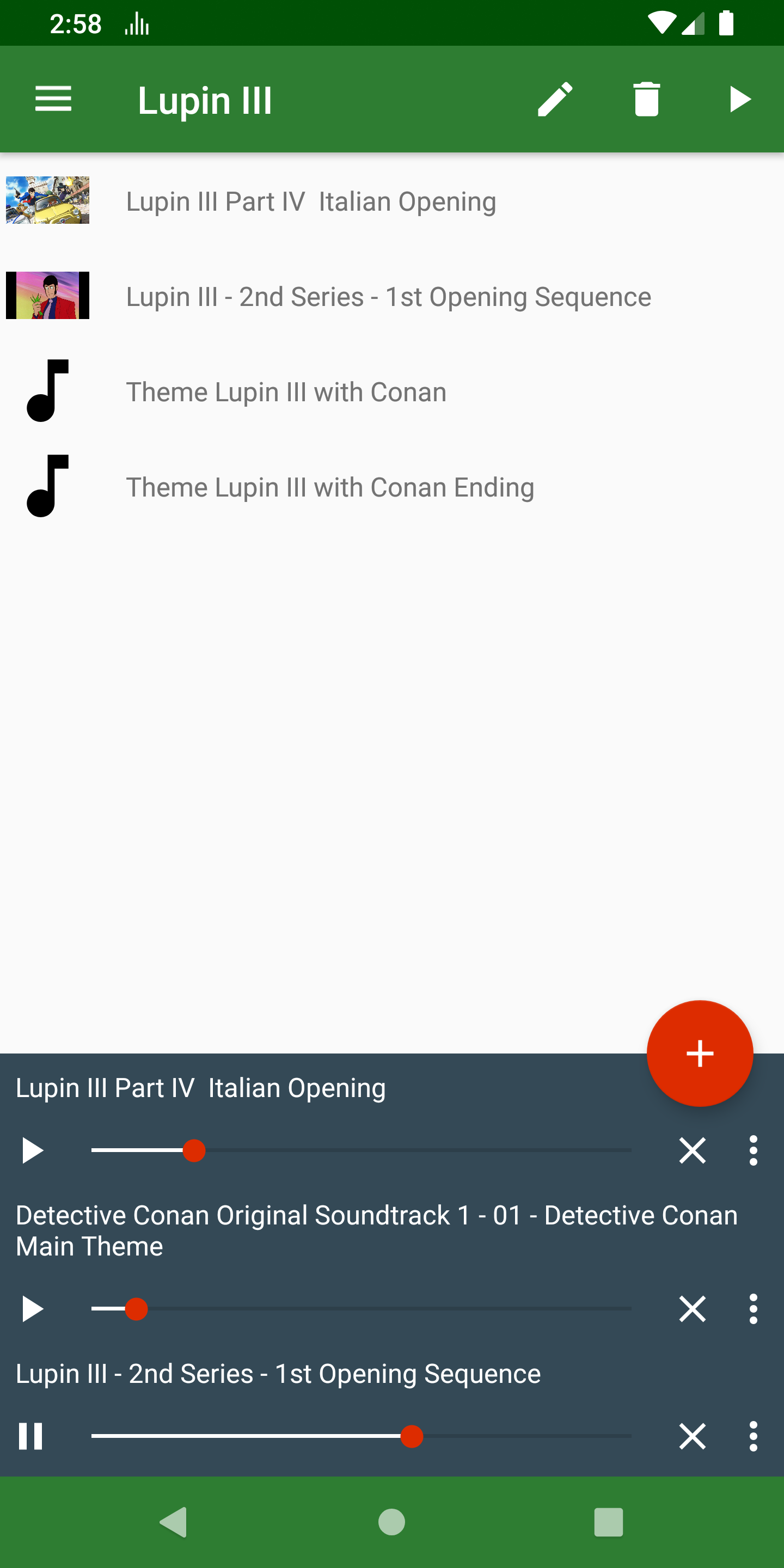Delete the Lupin III playlist
Viewport: 784px width, 1568px height.
[x=646, y=99]
